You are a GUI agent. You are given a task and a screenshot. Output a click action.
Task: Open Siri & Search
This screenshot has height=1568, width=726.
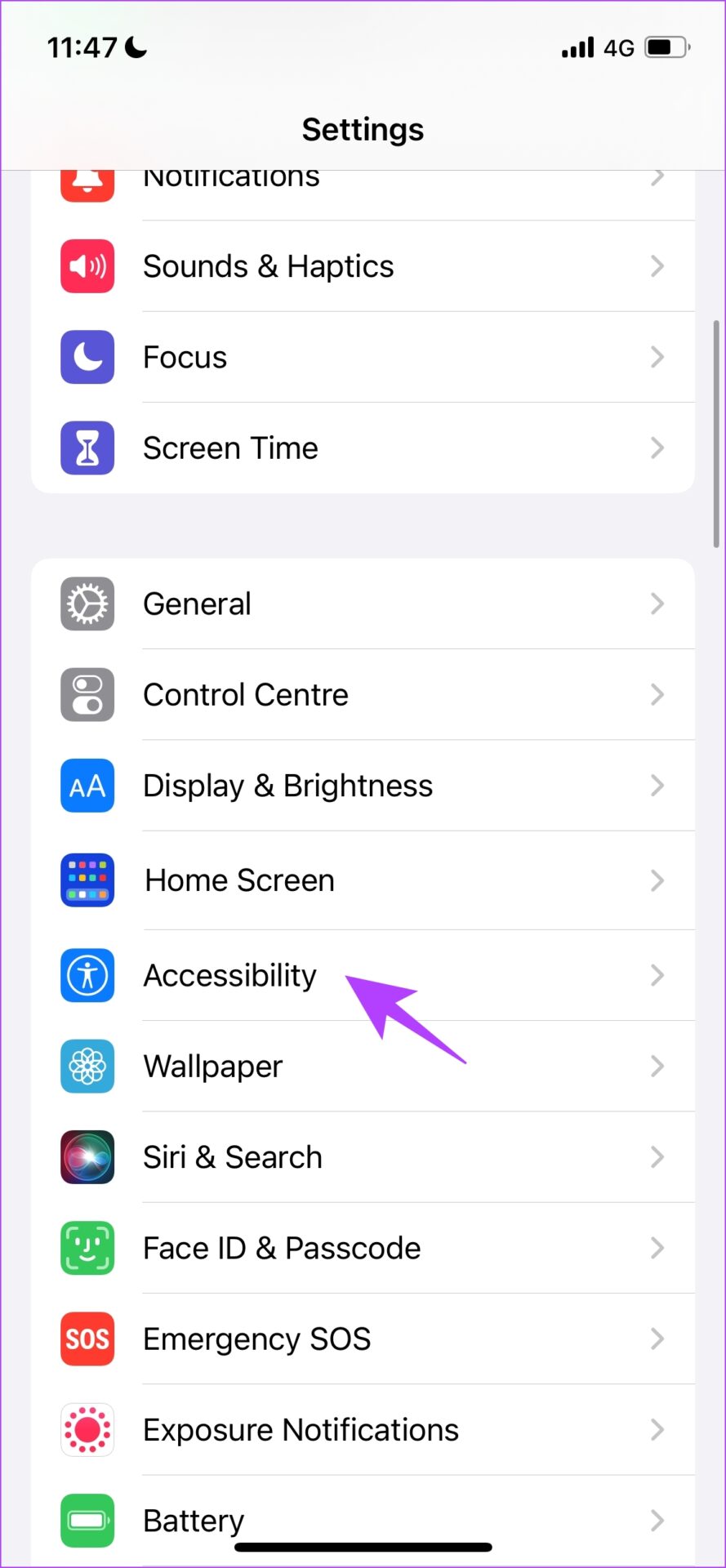[234, 1157]
